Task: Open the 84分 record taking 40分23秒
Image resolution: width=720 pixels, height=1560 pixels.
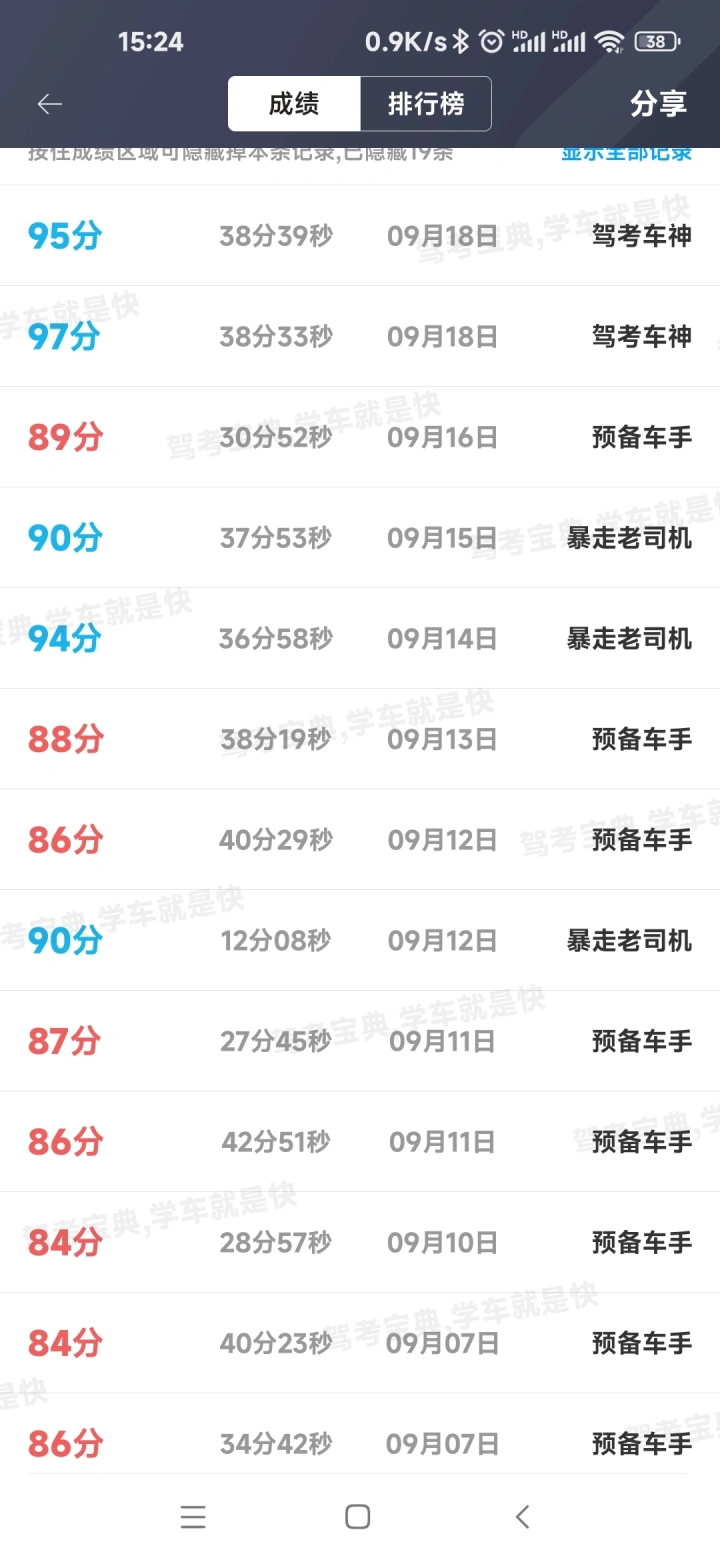Action: tap(360, 1343)
